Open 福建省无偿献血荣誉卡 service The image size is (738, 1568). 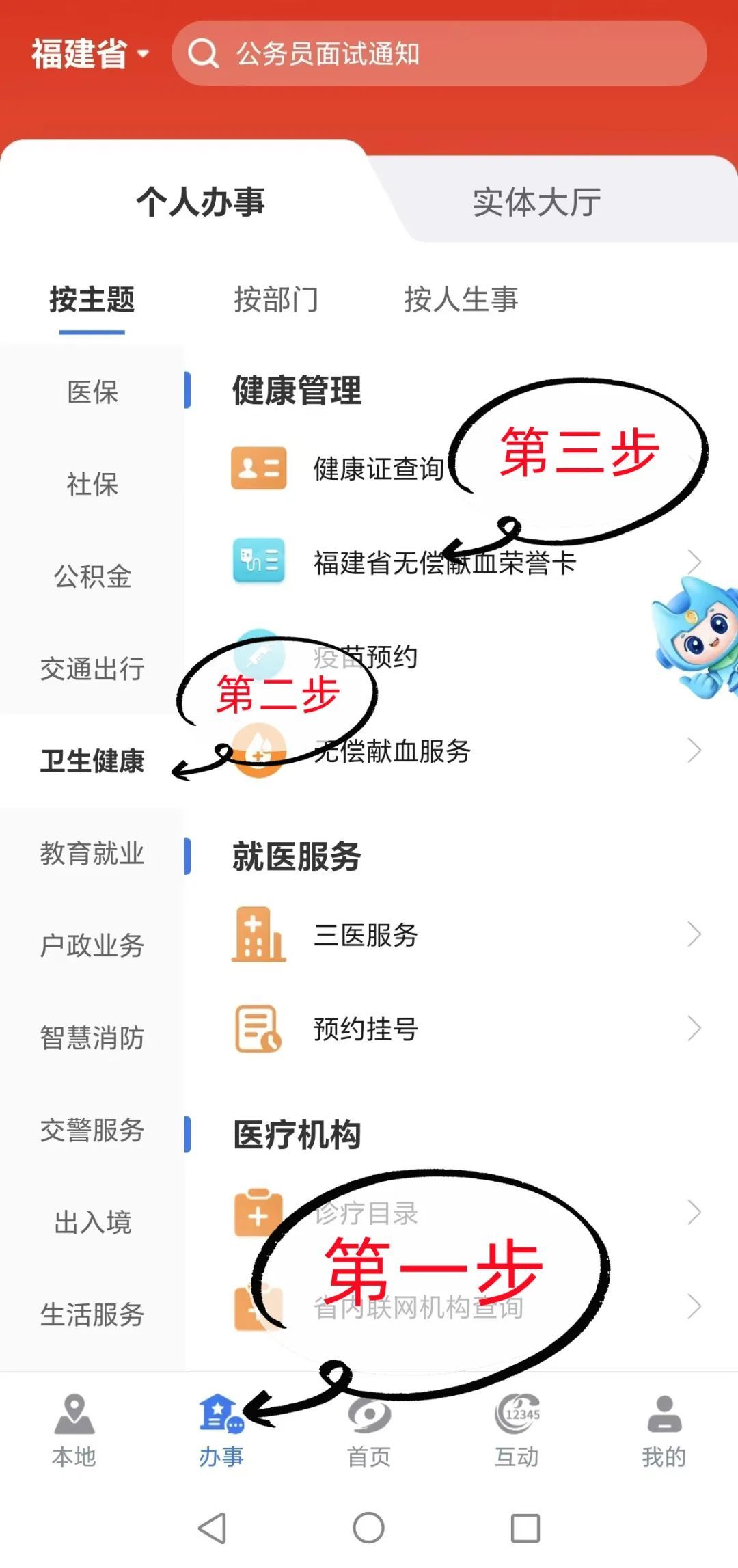tap(444, 563)
